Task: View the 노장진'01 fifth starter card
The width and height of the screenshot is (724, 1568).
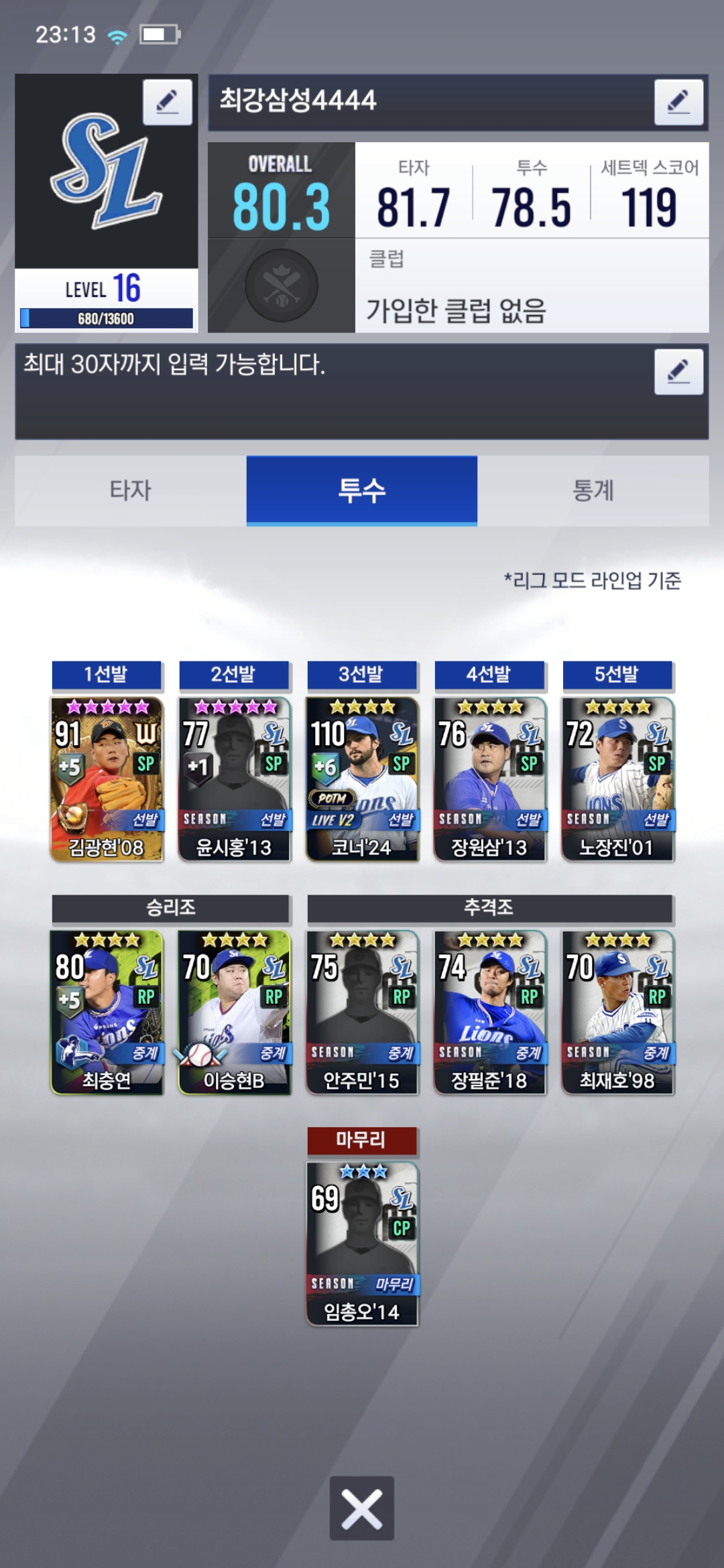Action: 617,779
